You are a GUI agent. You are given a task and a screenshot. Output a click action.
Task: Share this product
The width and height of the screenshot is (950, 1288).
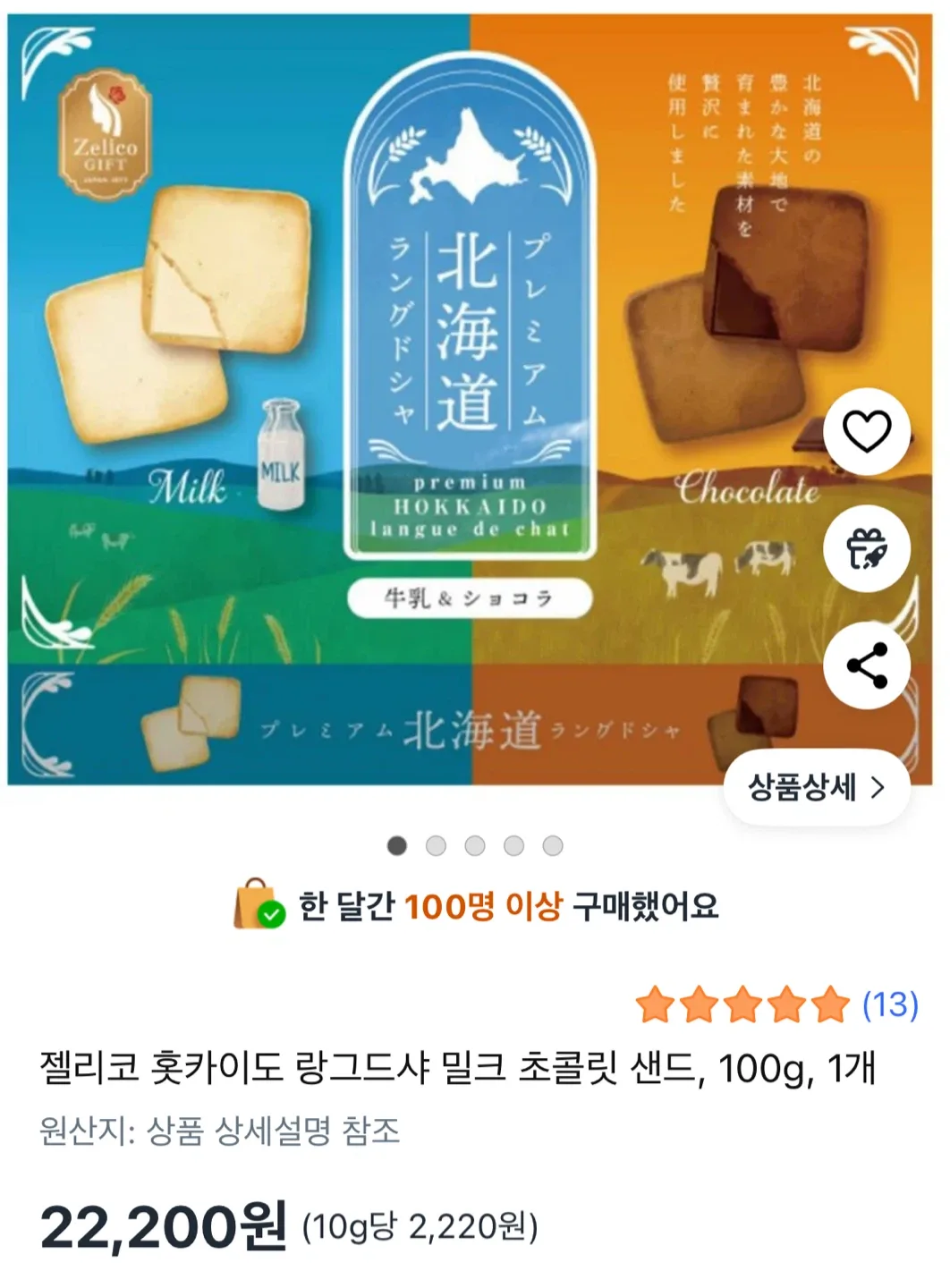pos(866,665)
